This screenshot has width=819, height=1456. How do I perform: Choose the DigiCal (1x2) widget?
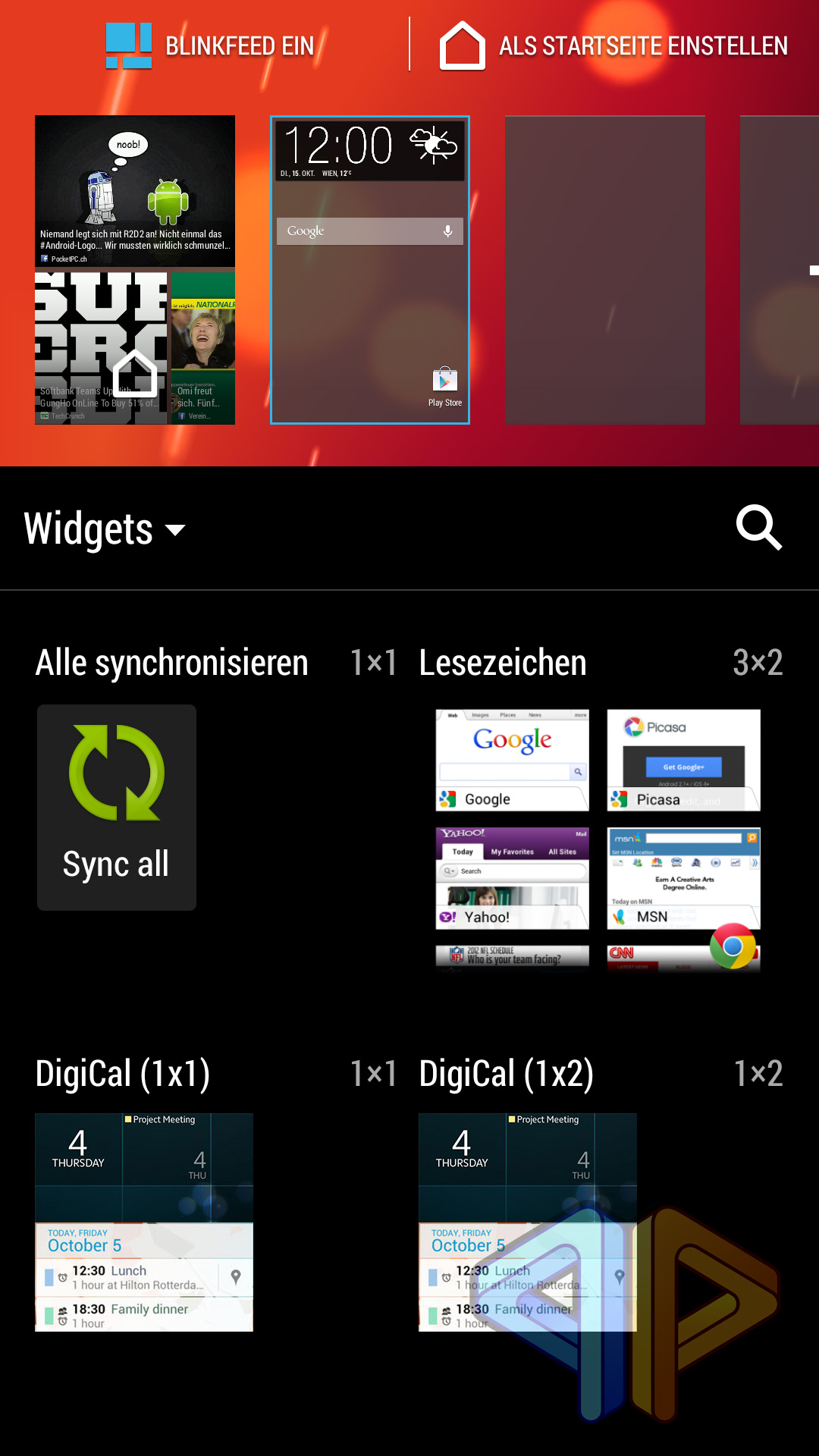528,1222
